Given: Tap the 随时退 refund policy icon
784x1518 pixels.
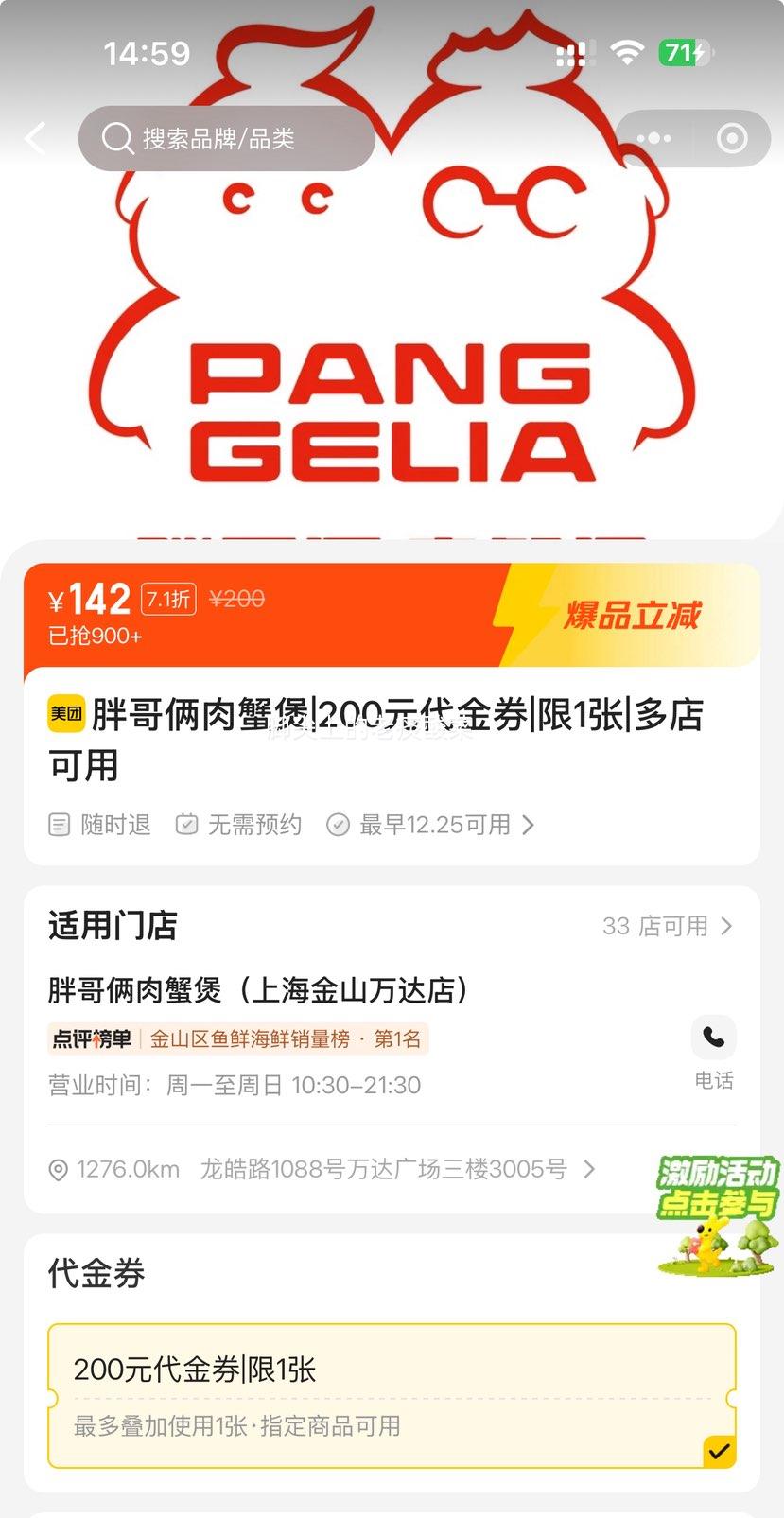Looking at the screenshot, I should coord(59,824).
